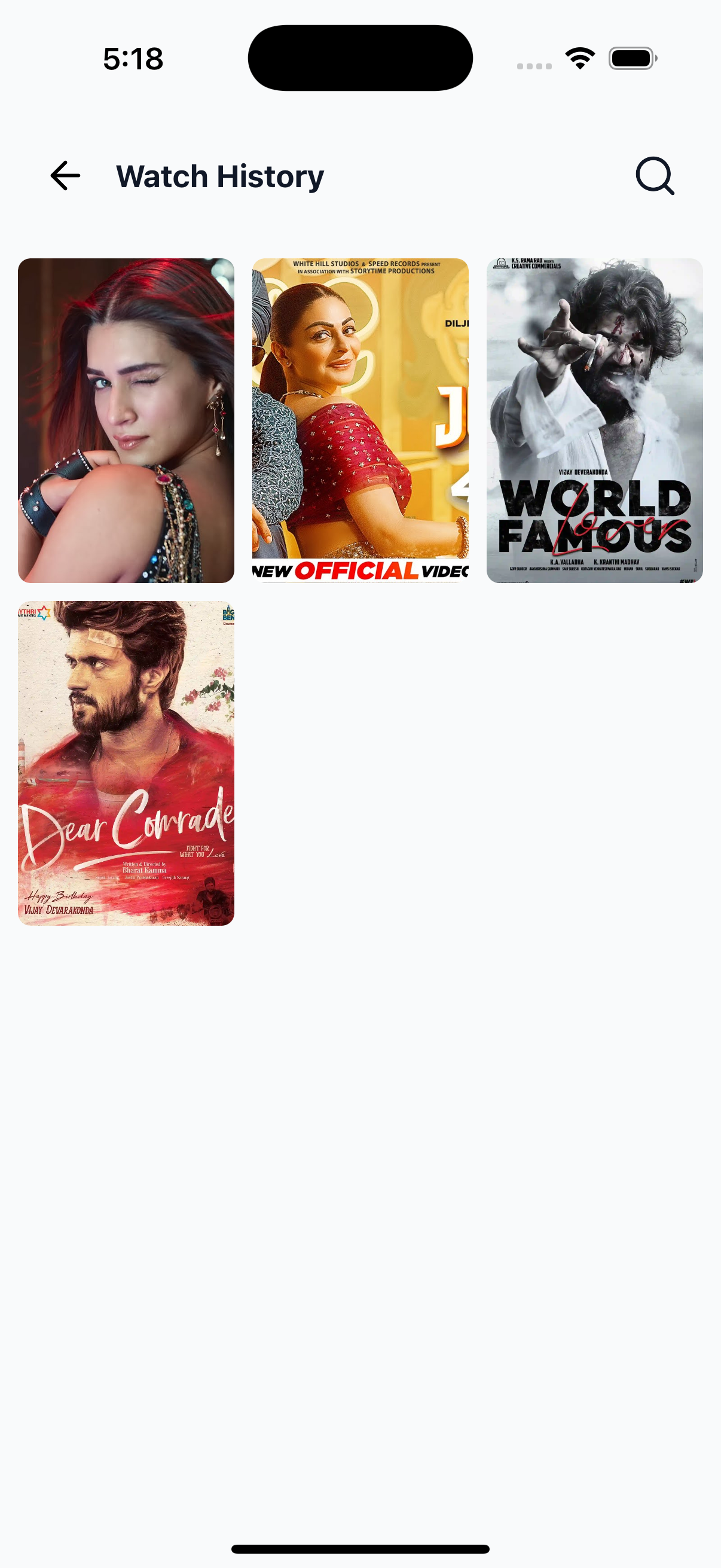Open the World Famous Lover poster
Image resolution: width=721 pixels, height=1568 pixels.
click(594, 420)
